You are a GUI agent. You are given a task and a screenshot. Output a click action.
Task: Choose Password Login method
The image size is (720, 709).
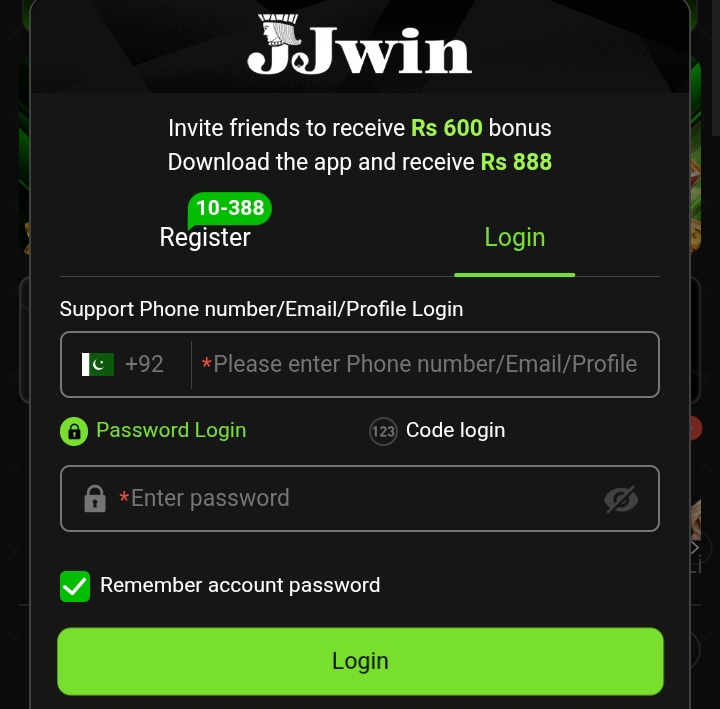[154, 430]
